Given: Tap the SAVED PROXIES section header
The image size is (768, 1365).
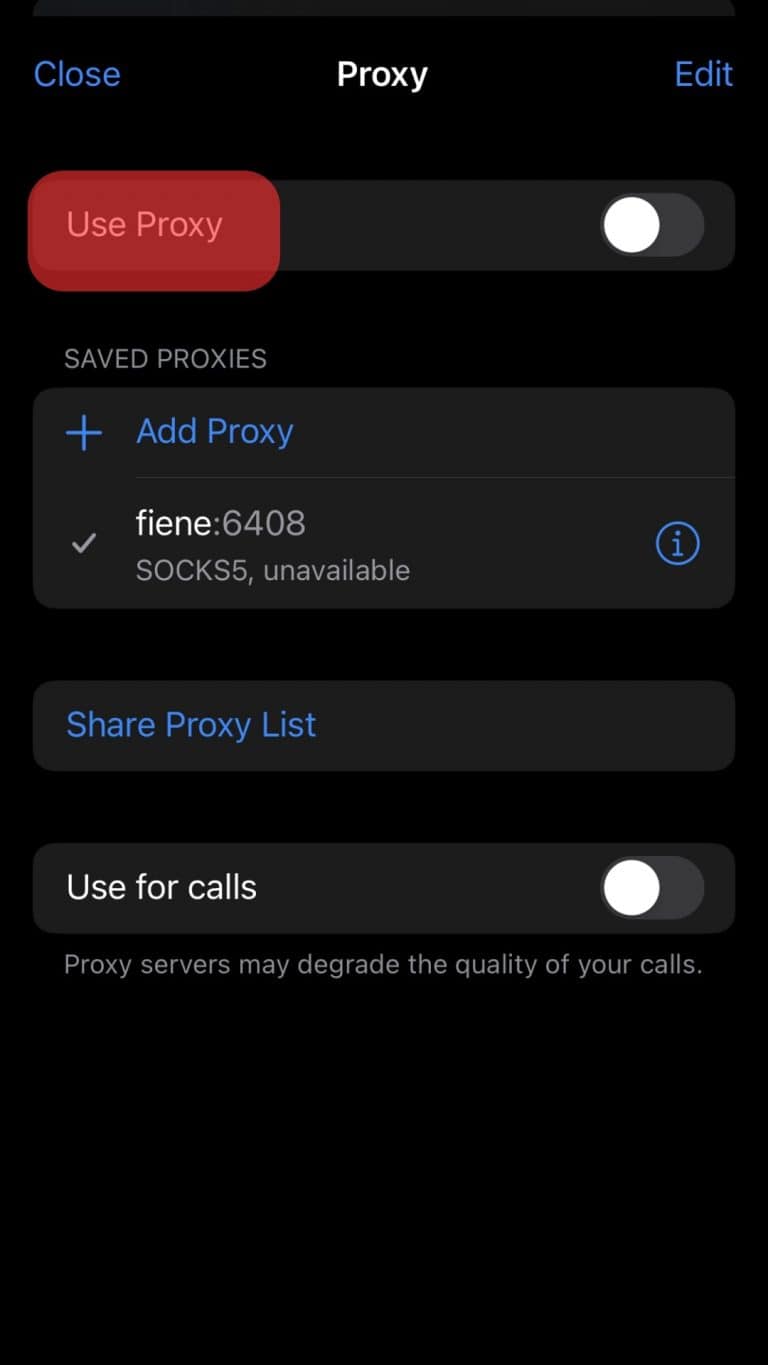Looking at the screenshot, I should click(166, 358).
